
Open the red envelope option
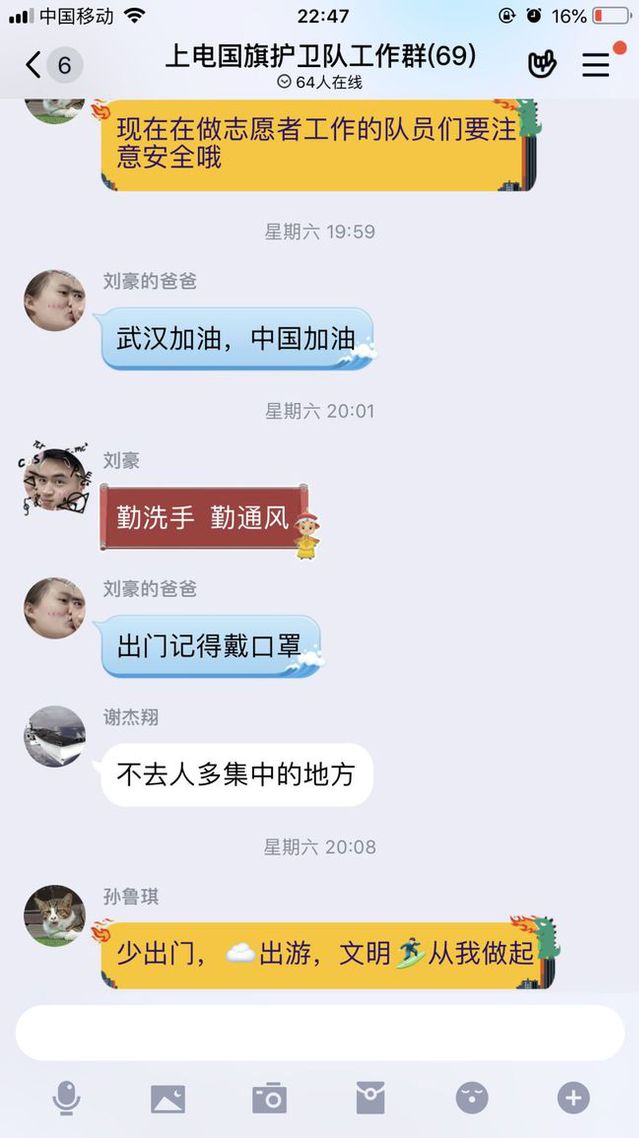click(370, 1098)
